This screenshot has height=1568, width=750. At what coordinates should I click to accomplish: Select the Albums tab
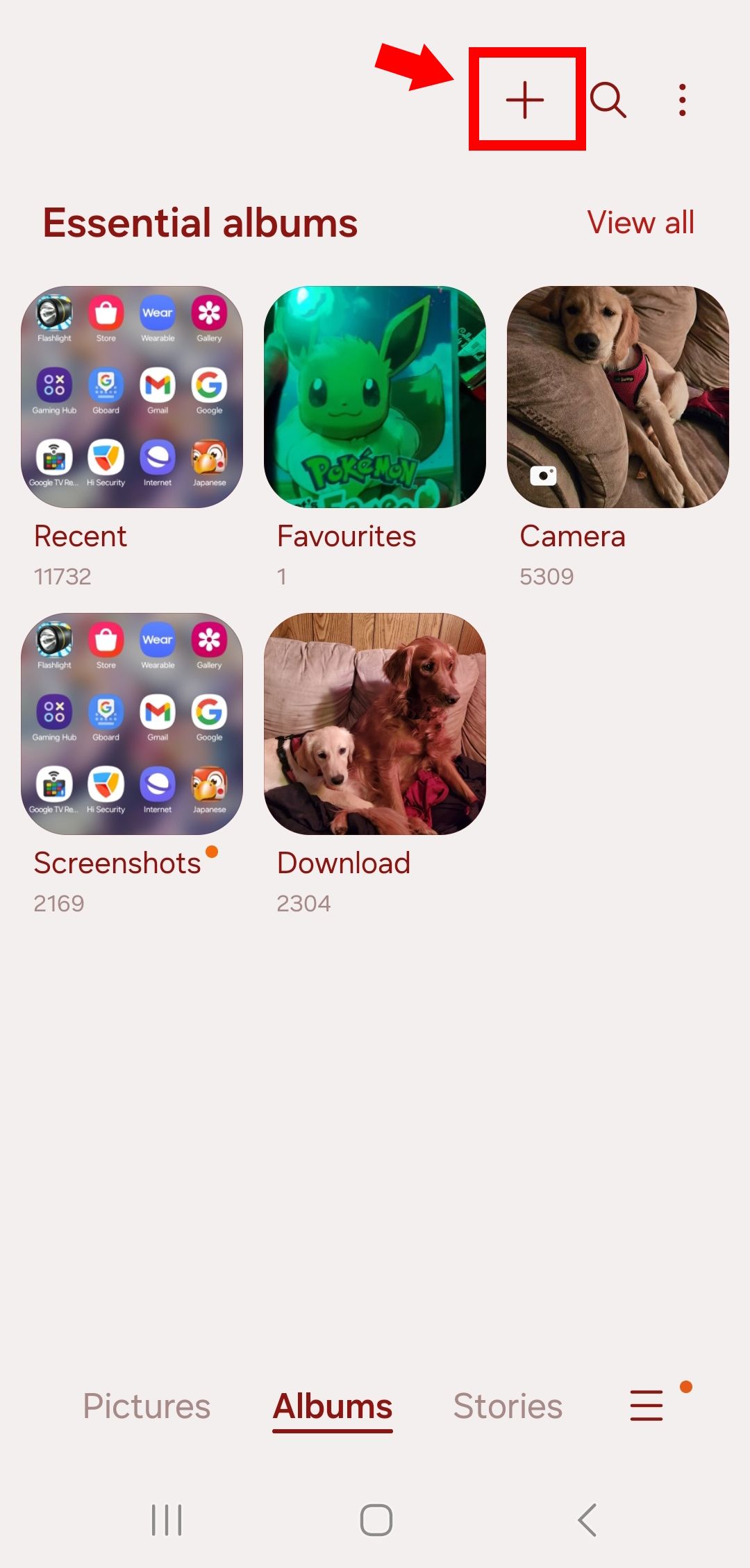pos(332,1406)
